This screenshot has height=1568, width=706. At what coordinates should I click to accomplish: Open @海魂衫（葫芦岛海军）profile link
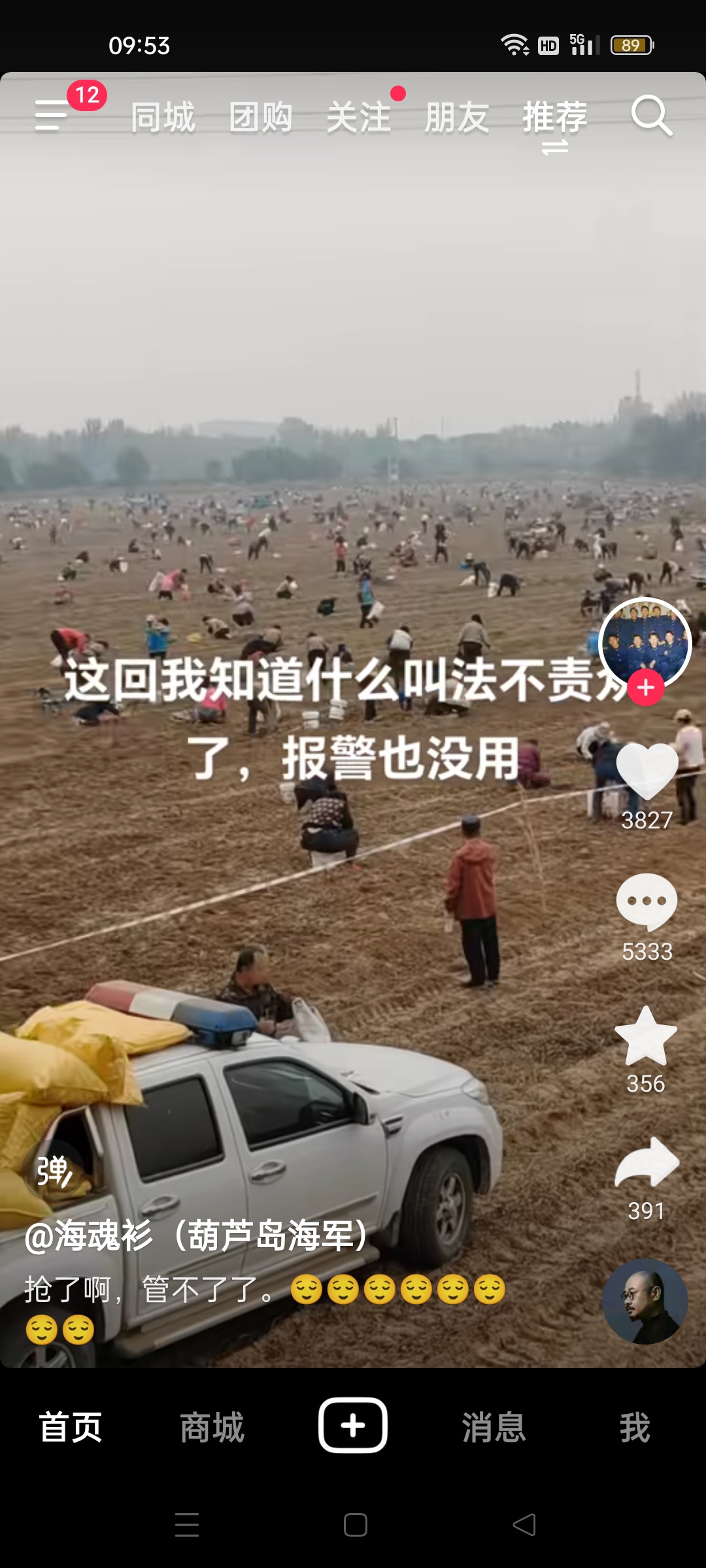196,1235
